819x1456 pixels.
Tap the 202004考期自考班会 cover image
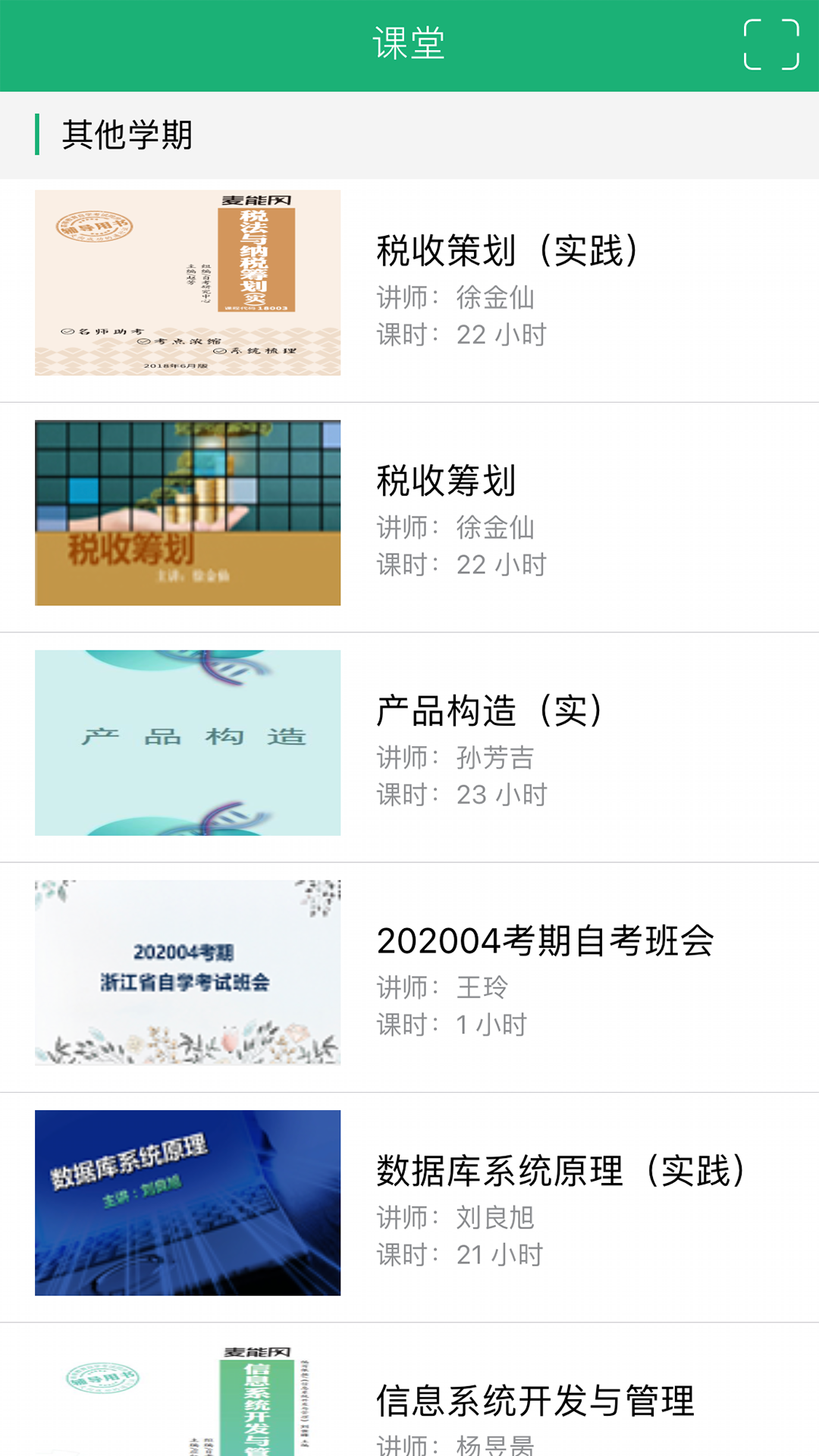(187, 973)
